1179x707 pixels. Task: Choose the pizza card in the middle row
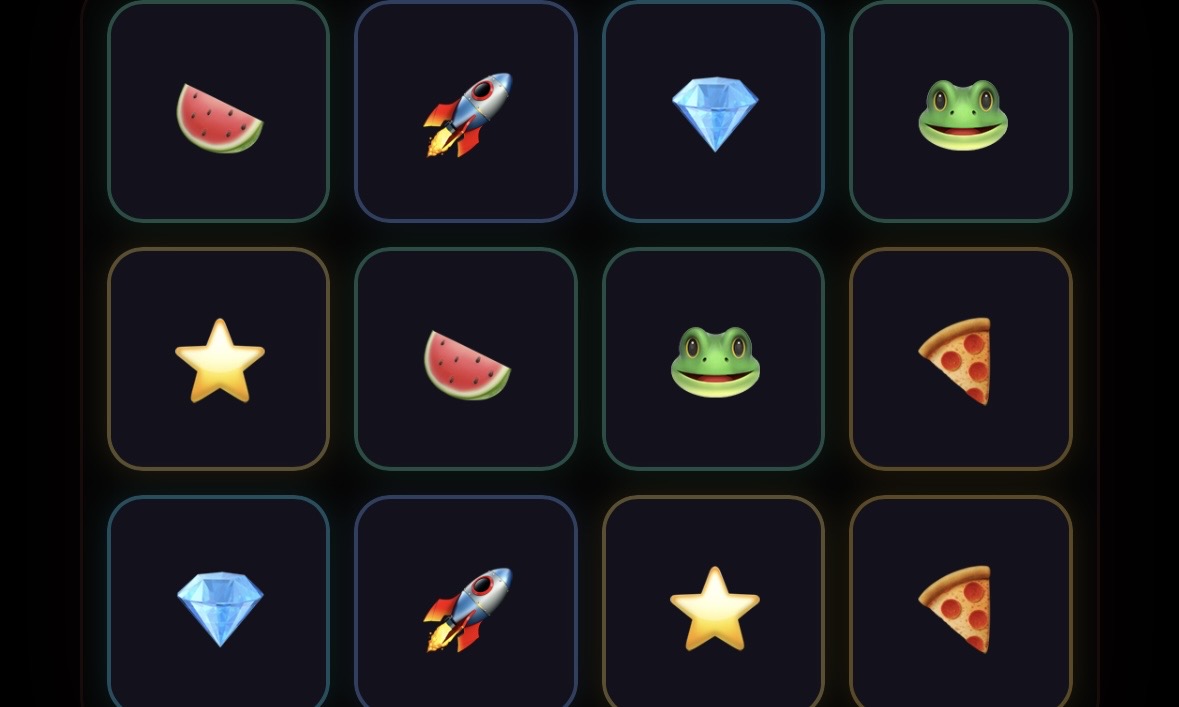961,359
